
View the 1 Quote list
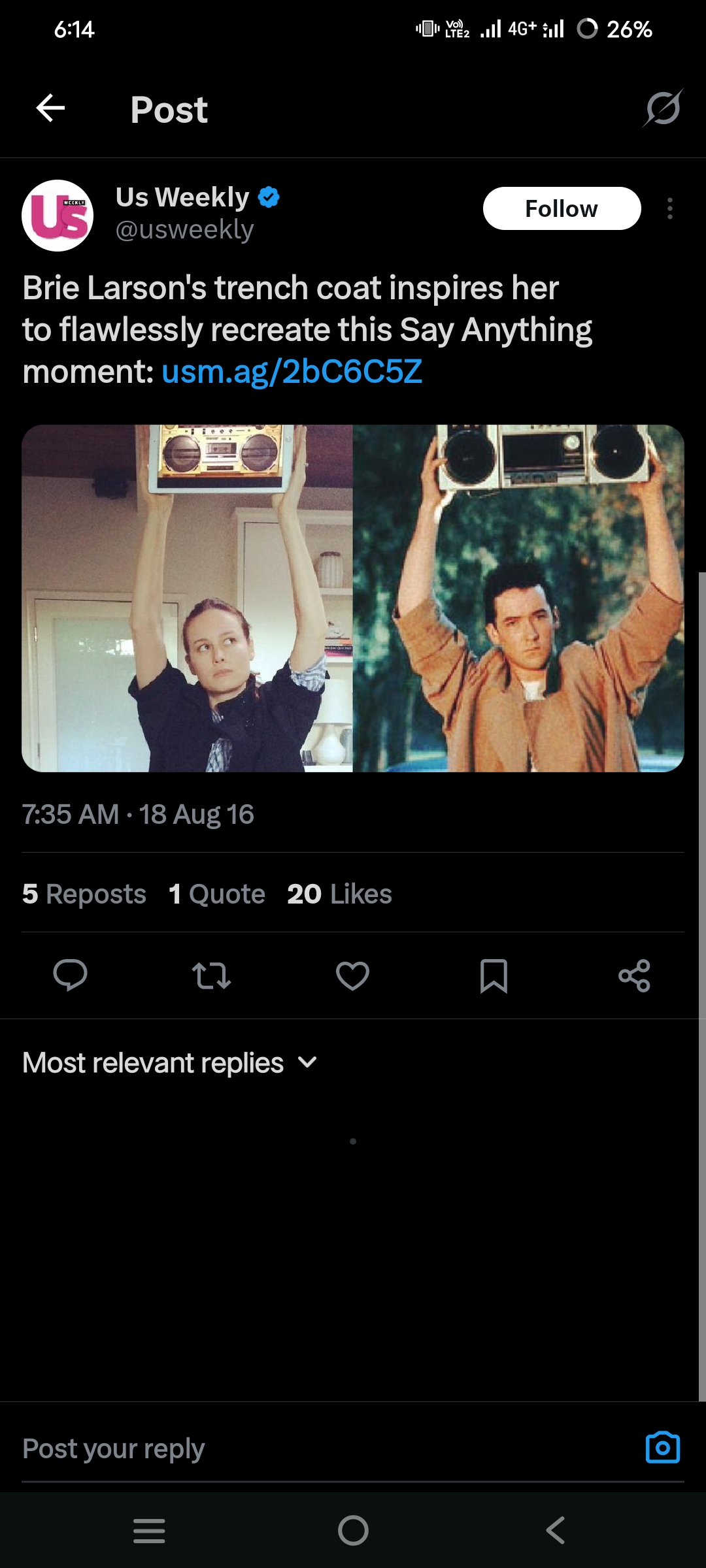217,894
